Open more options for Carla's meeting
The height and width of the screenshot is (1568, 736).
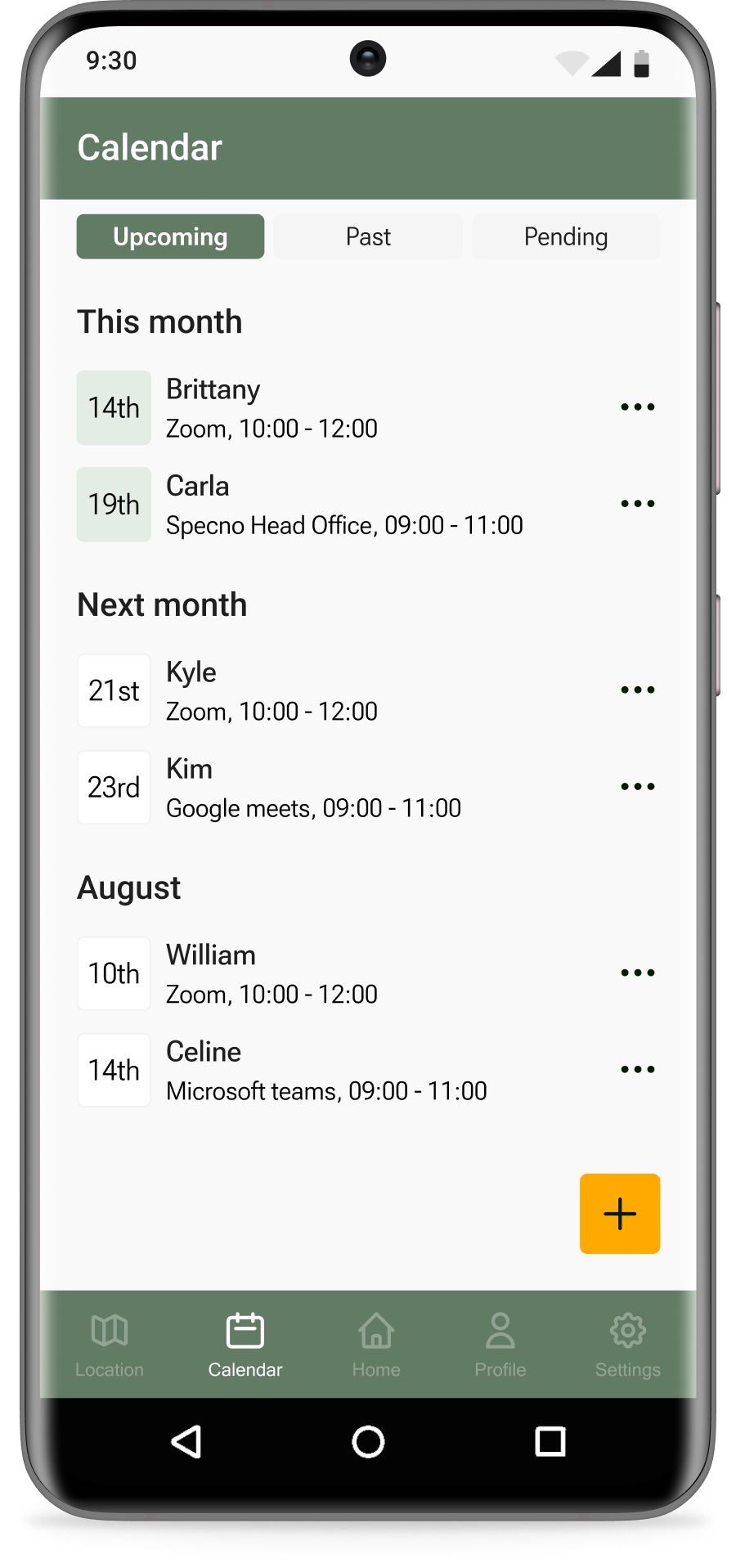coord(637,504)
